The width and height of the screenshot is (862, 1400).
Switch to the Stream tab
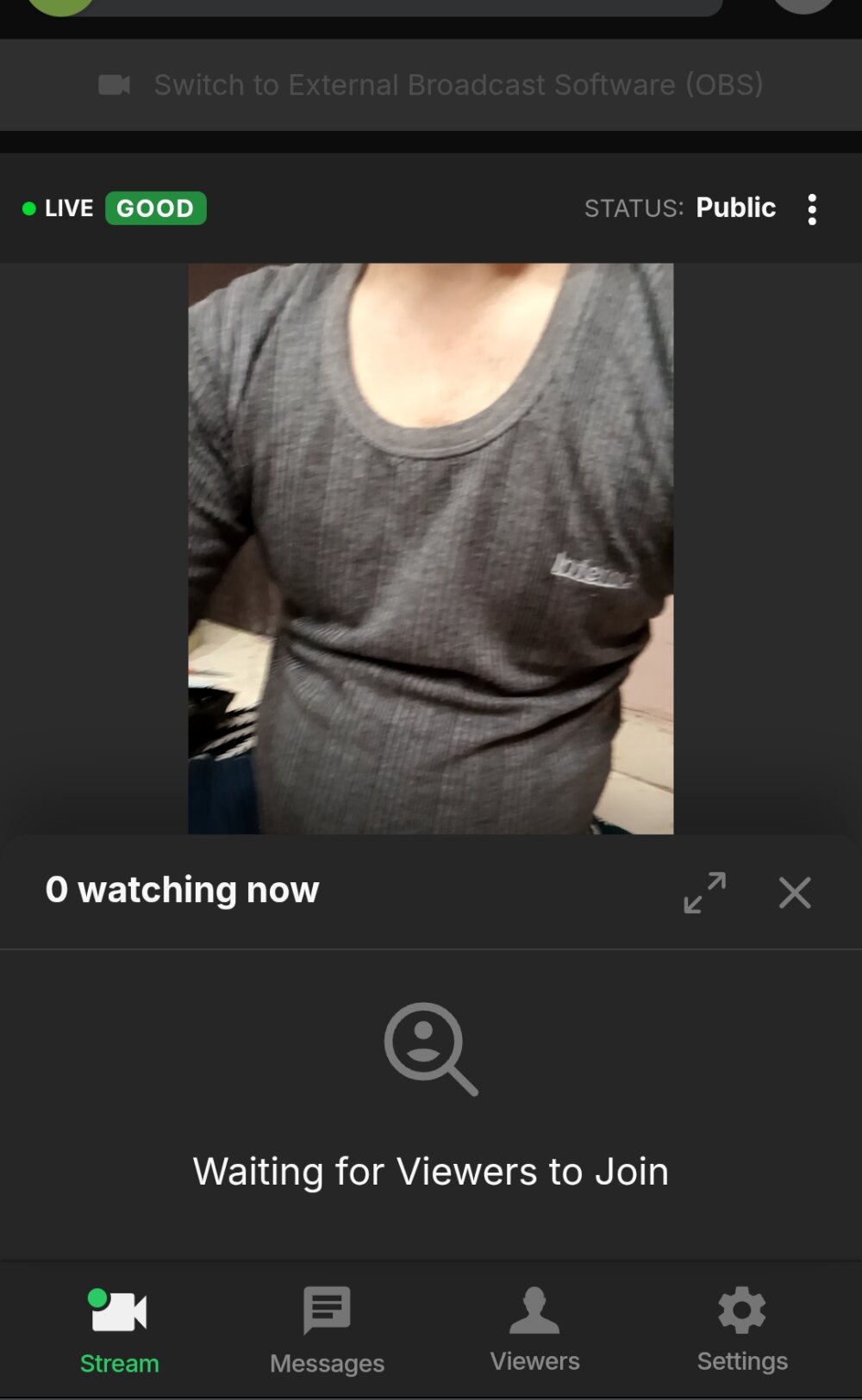pyautogui.click(x=119, y=1331)
